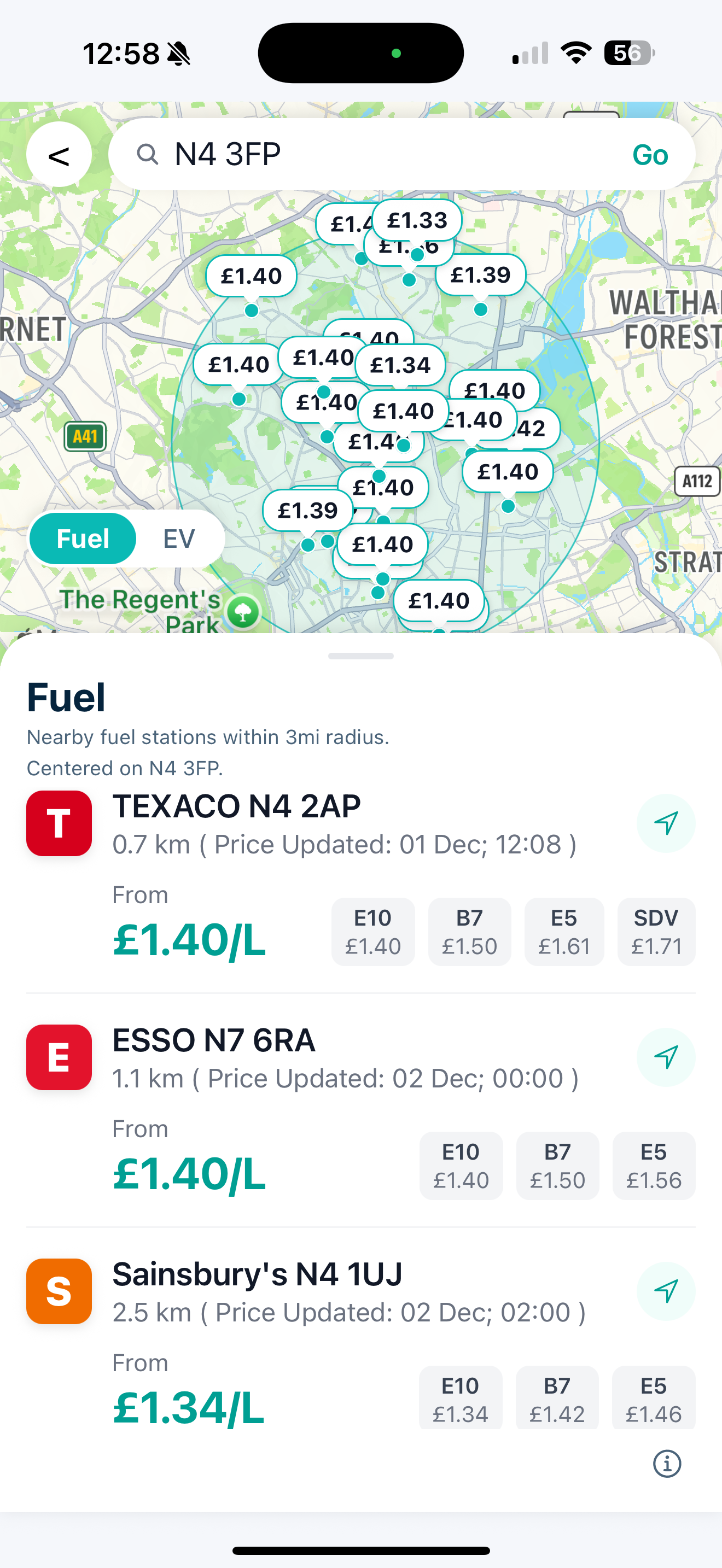This screenshot has height=1568, width=722.
Task: Click the N4 3FP search field
Action: tap(365, 154)
